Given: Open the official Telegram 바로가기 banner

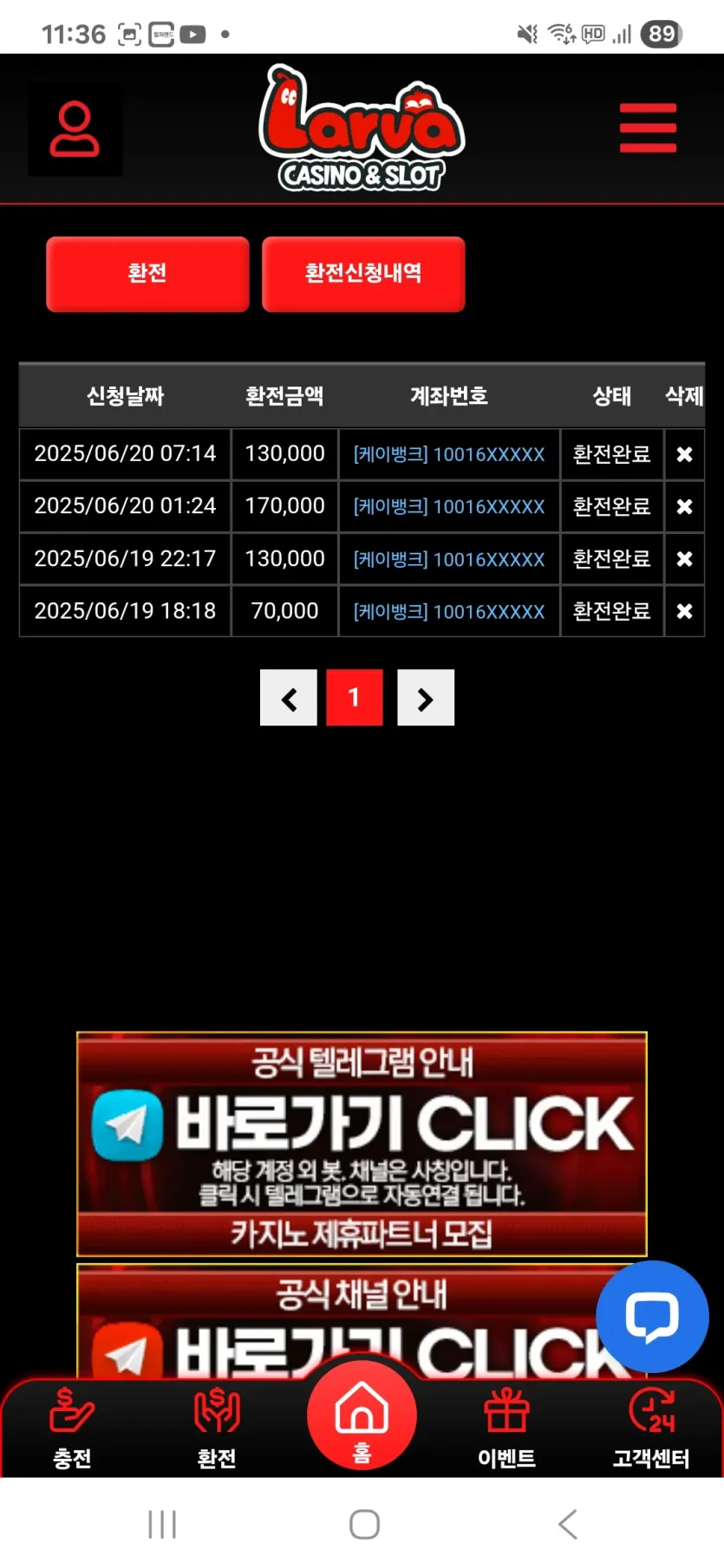Looking at the screenshot, I should coord(362,1143).
